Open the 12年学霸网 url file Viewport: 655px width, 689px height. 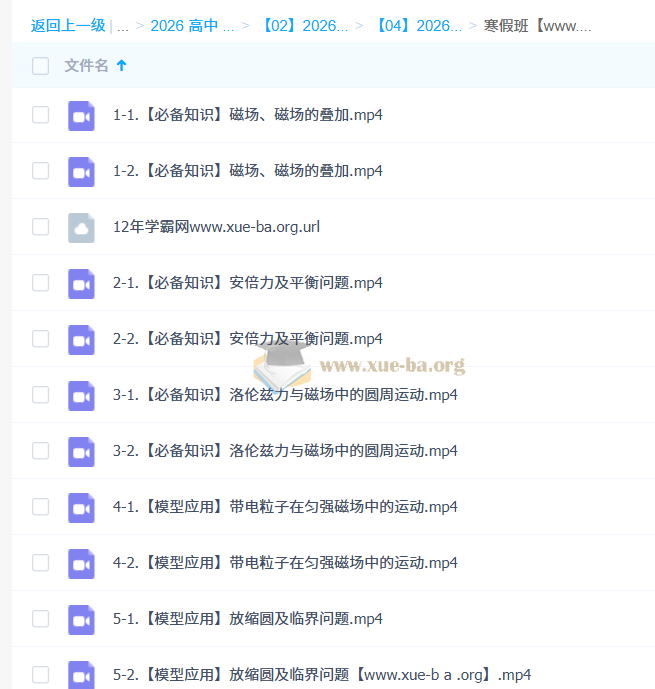[216, 227]
